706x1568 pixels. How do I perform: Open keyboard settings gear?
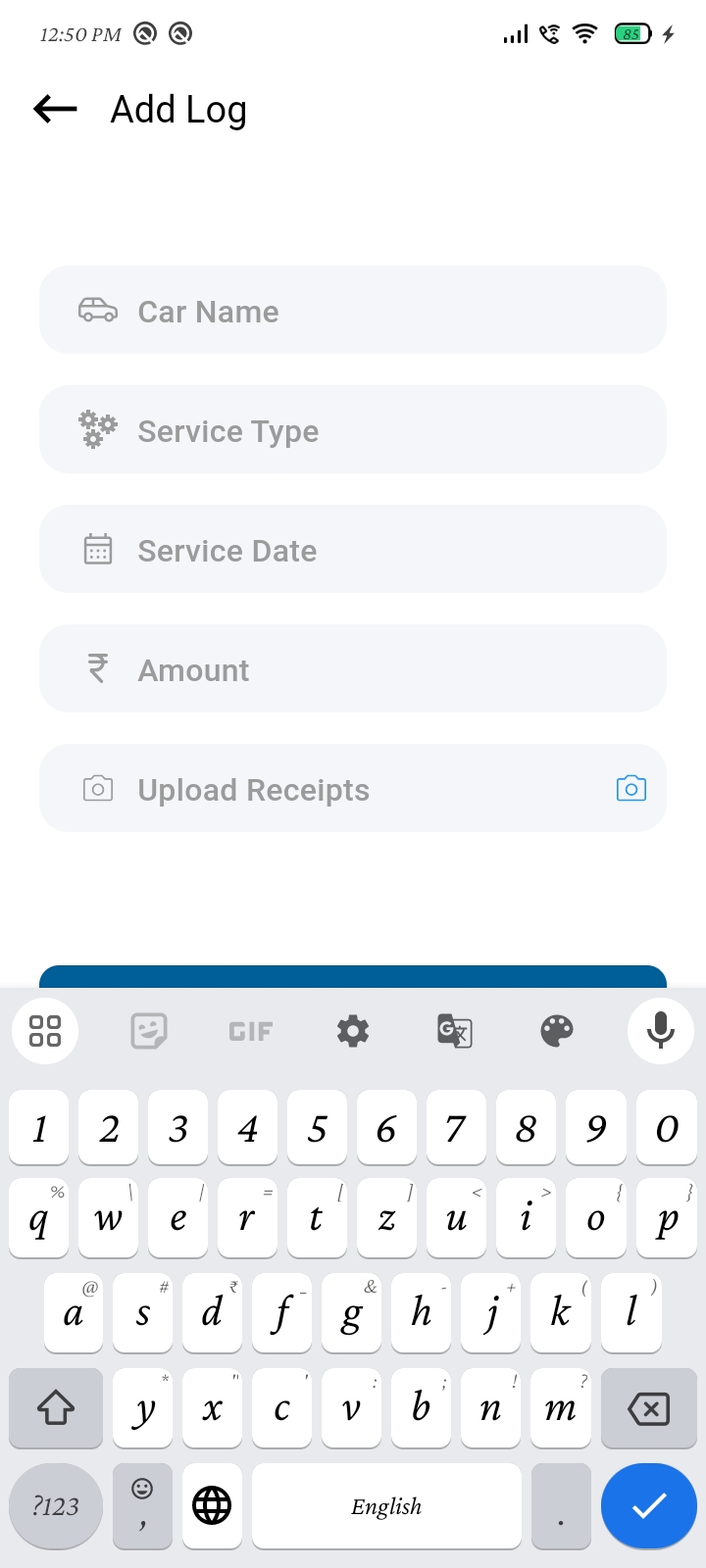point(353,1031)
